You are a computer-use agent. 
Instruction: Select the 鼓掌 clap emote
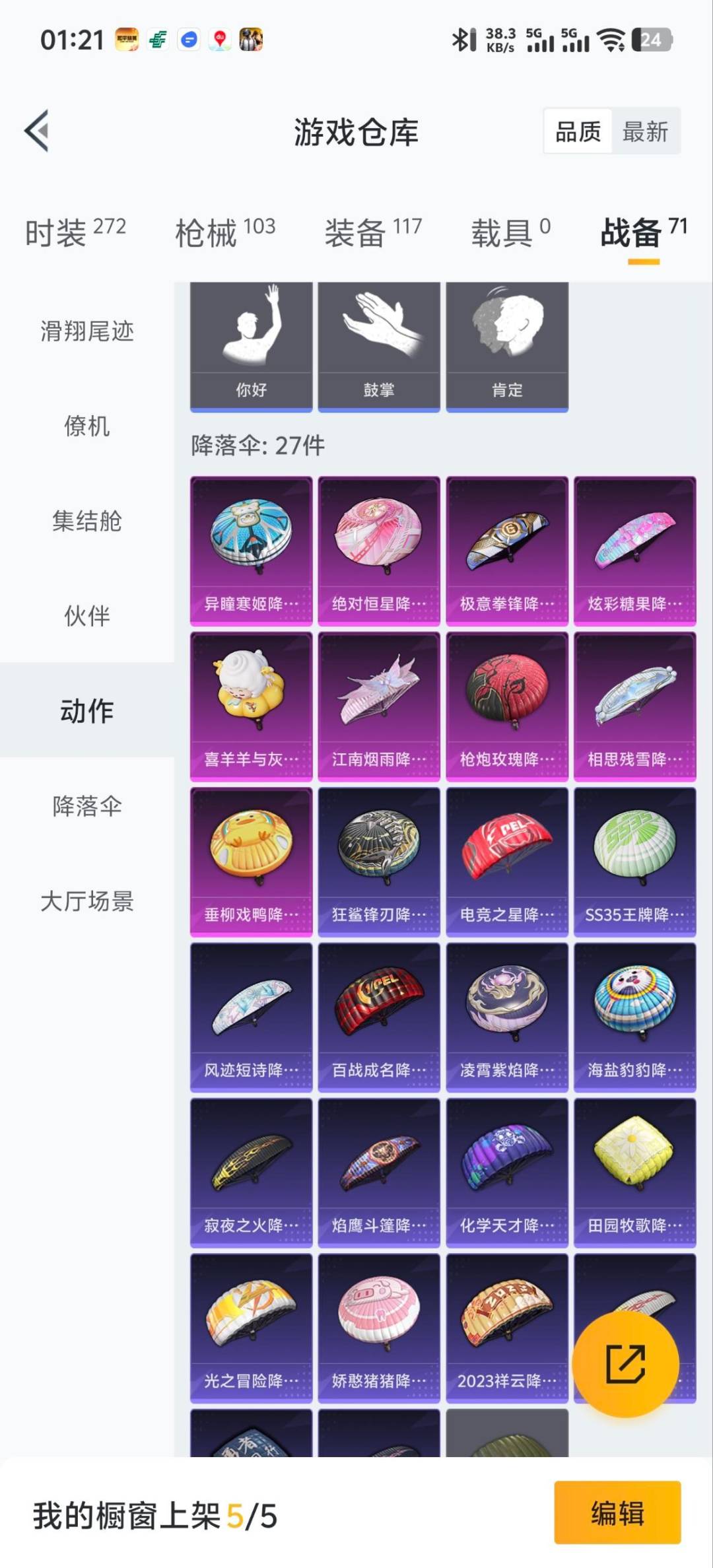(378, 343)
